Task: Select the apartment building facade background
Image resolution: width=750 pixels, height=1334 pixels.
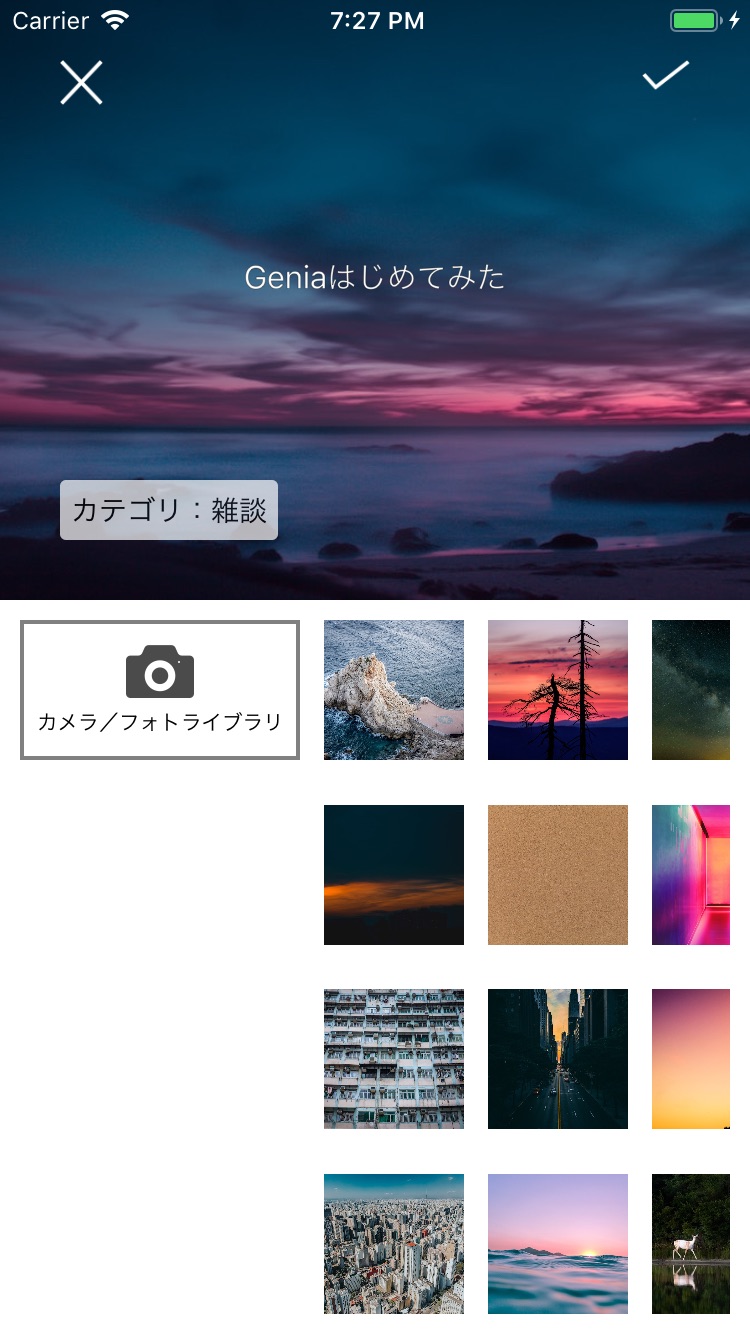Action: pyautogui.click(x=394, y=1059)
